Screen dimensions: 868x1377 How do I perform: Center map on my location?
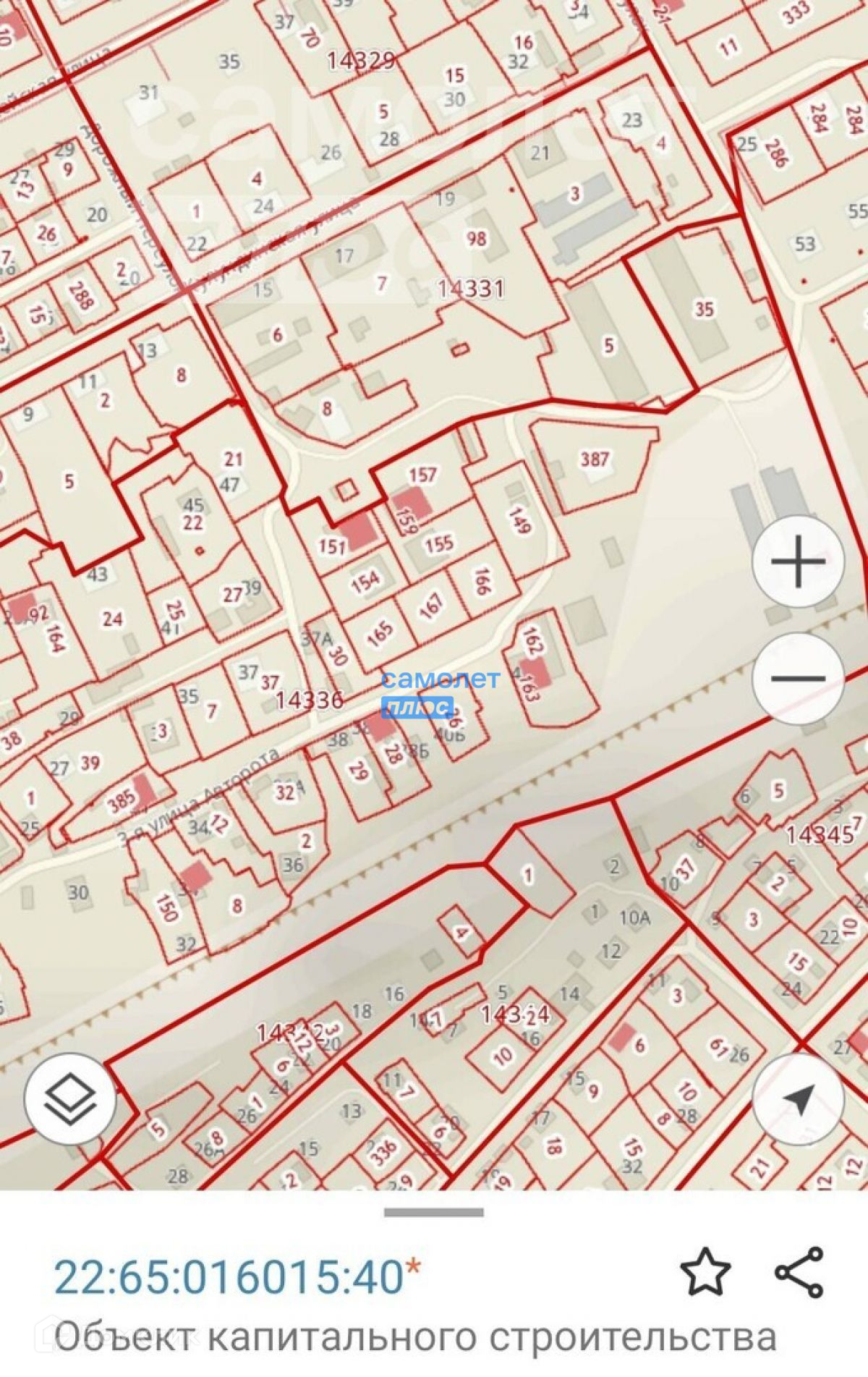coord(798,1098)
